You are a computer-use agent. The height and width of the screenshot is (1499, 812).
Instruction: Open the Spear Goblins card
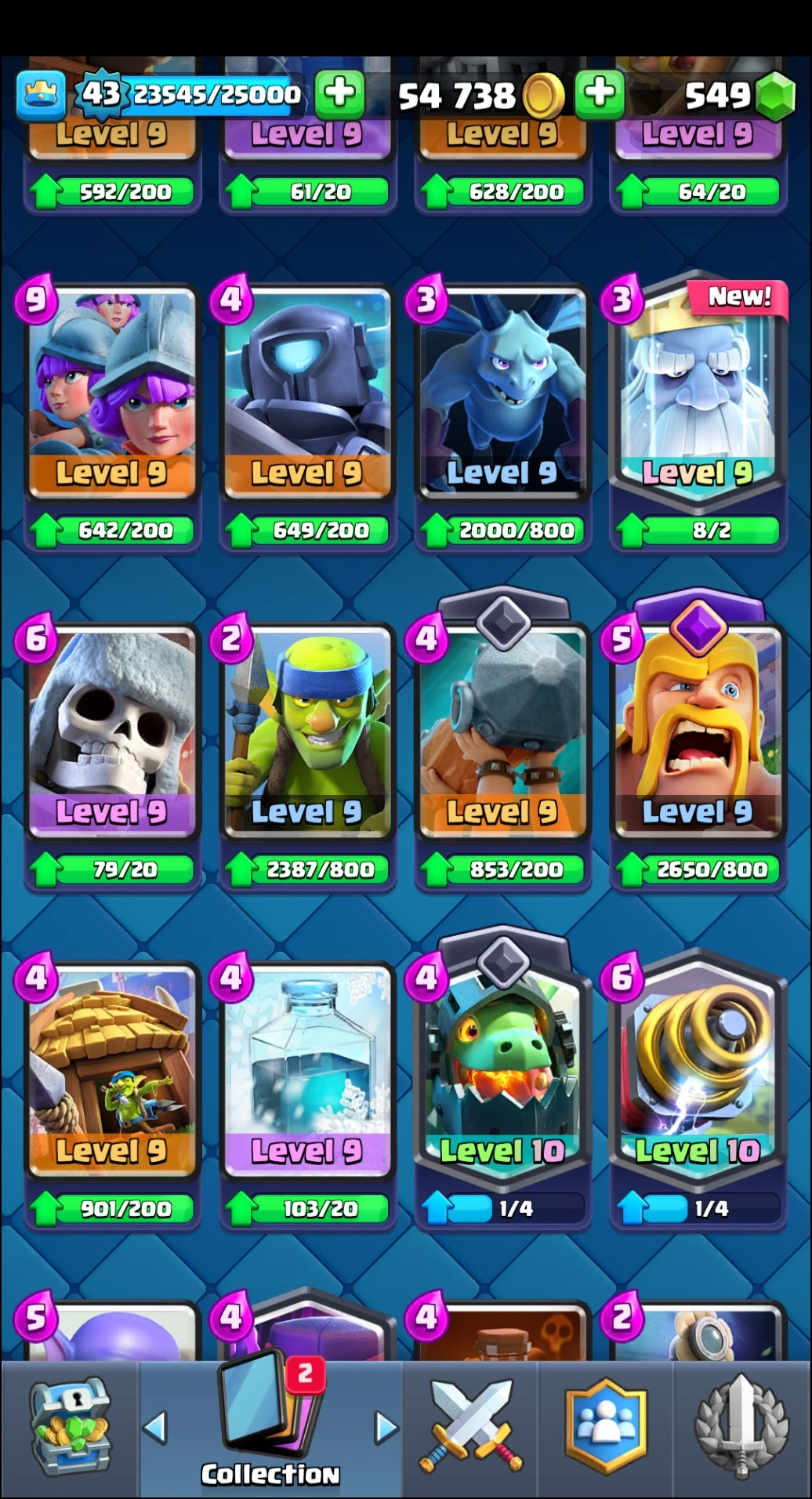click(307, 731)
